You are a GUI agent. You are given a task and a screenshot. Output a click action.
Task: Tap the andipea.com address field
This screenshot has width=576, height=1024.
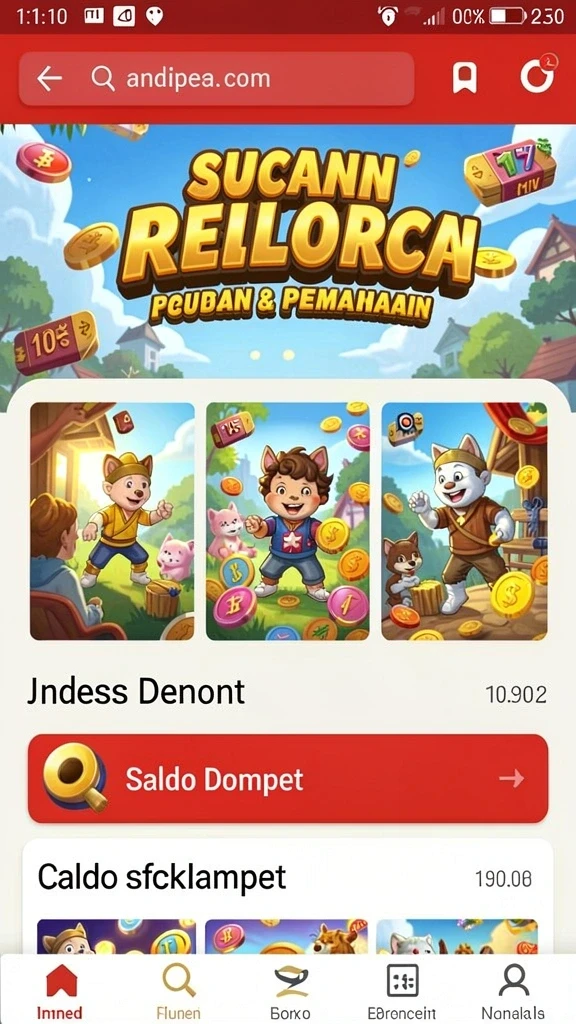point(217,78)
